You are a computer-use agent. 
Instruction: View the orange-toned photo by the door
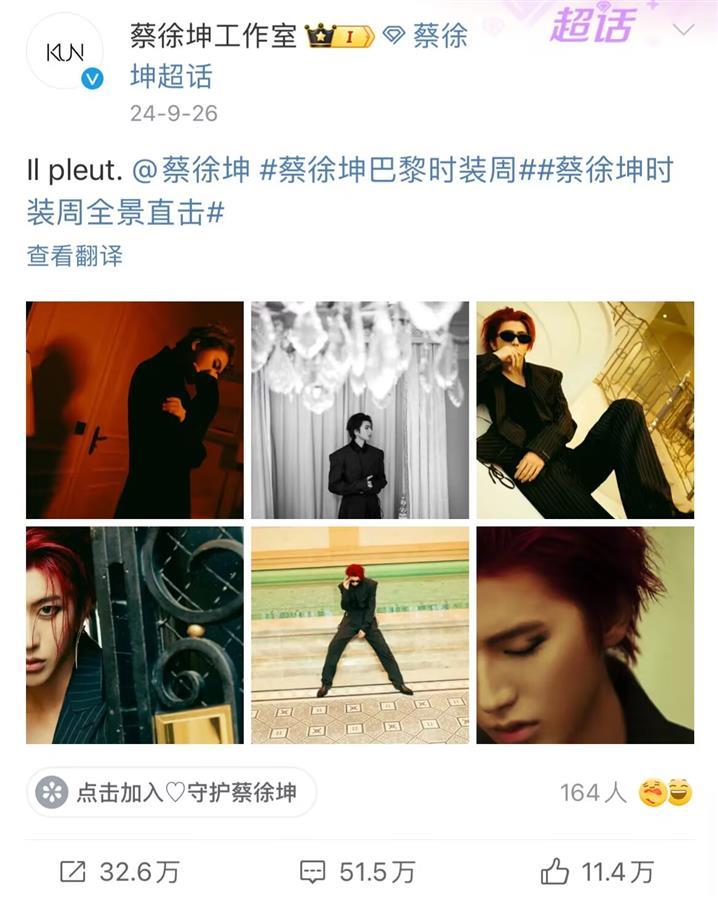coord(135,410)
